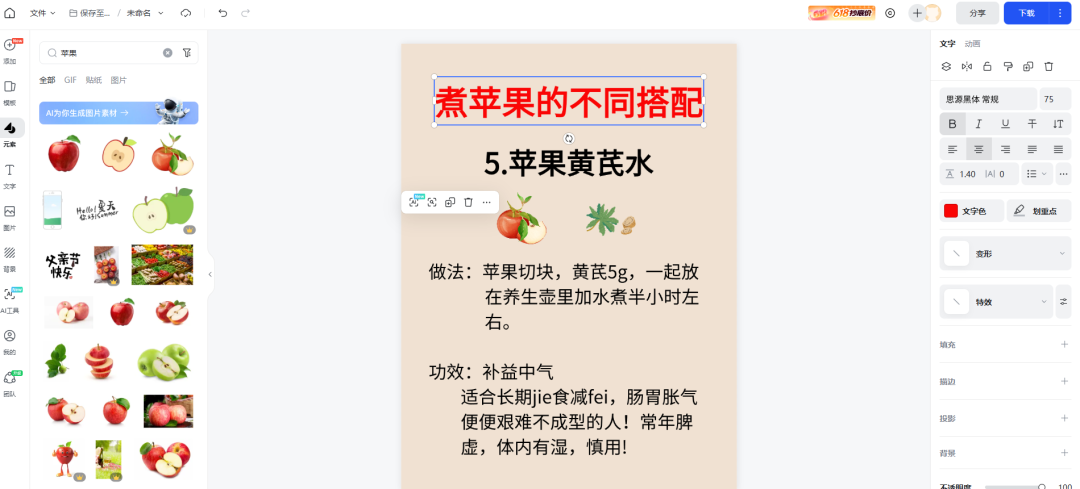The width and height of the screenshot is (1080, 489).
Task: Underline the selected text
Action: [1005, 124]
